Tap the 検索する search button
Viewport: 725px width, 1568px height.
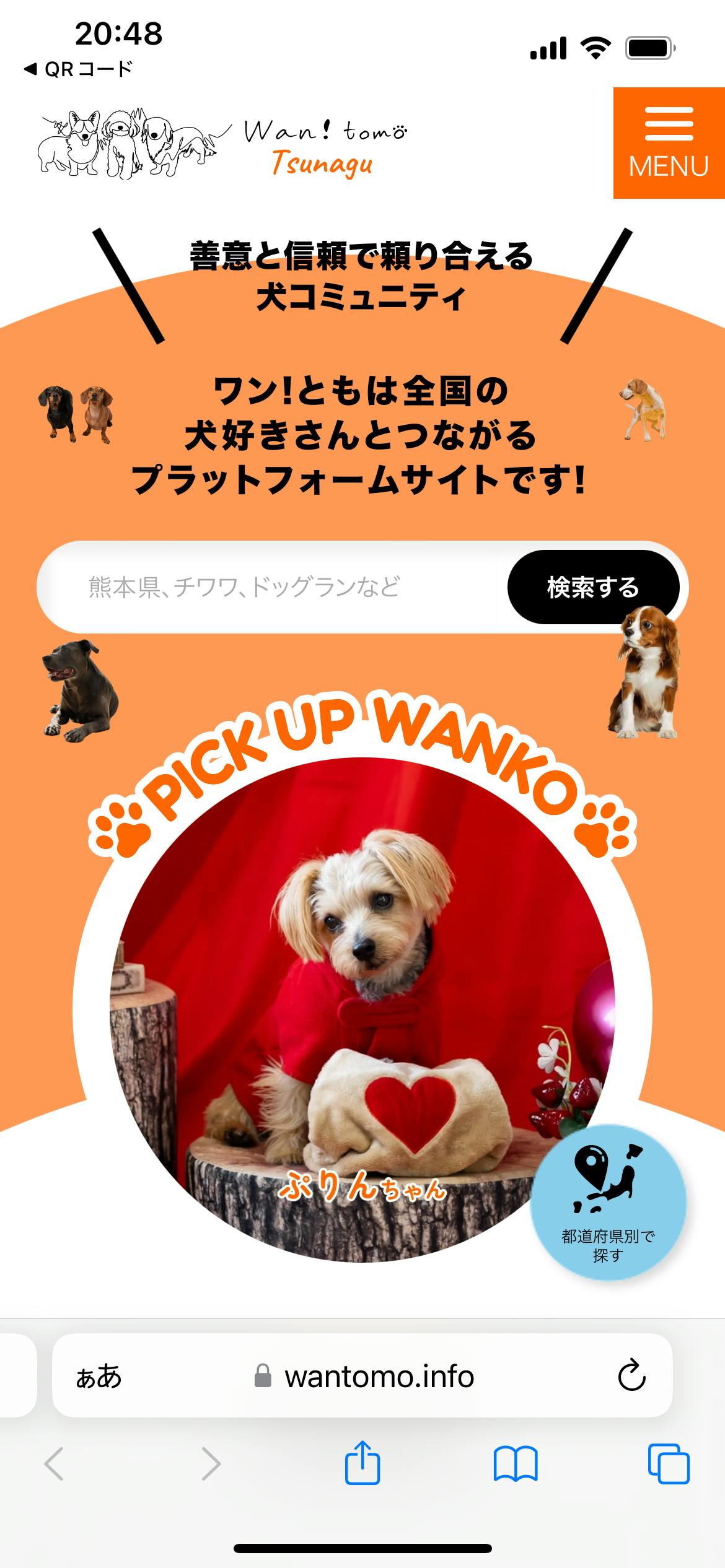click(x=593, y=587)
